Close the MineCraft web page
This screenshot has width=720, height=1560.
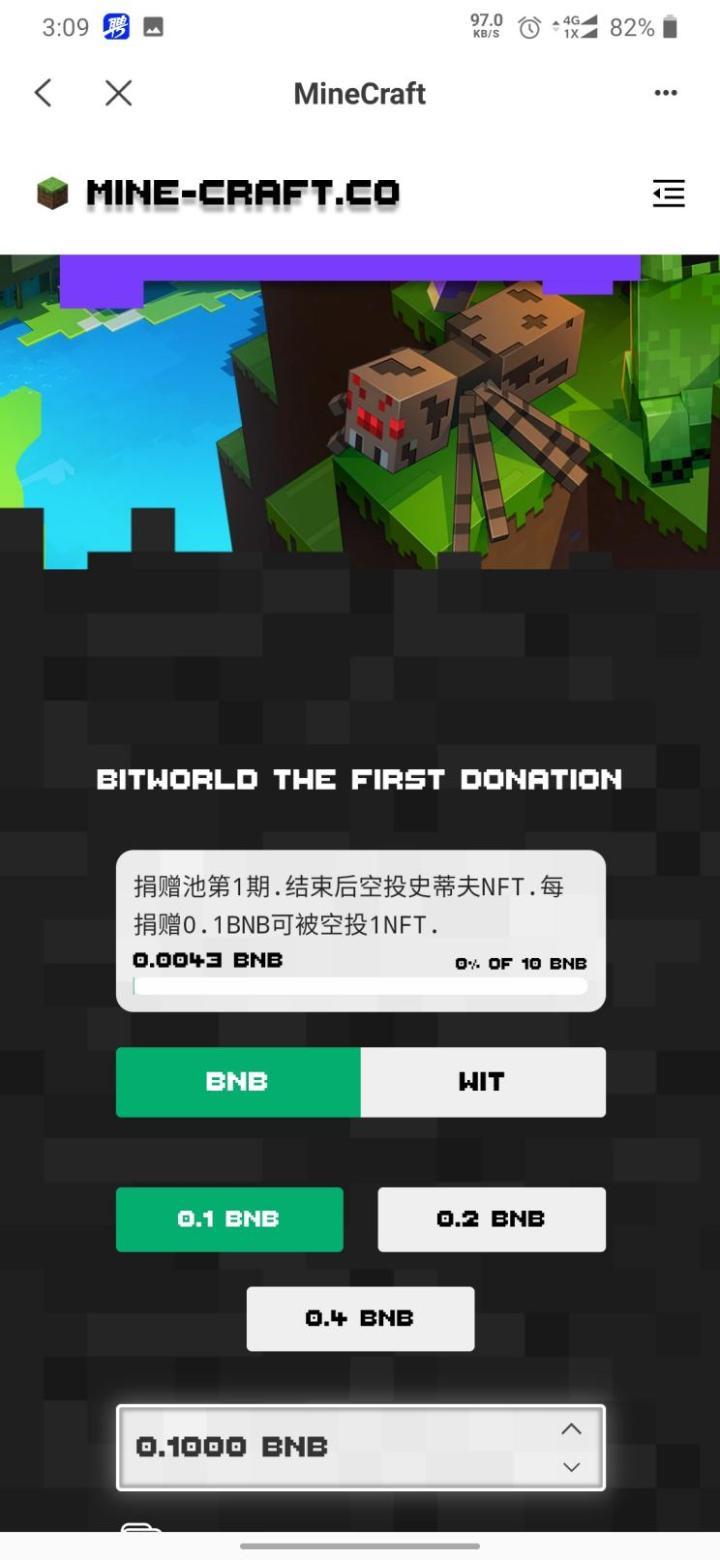[x=118, y=93]
